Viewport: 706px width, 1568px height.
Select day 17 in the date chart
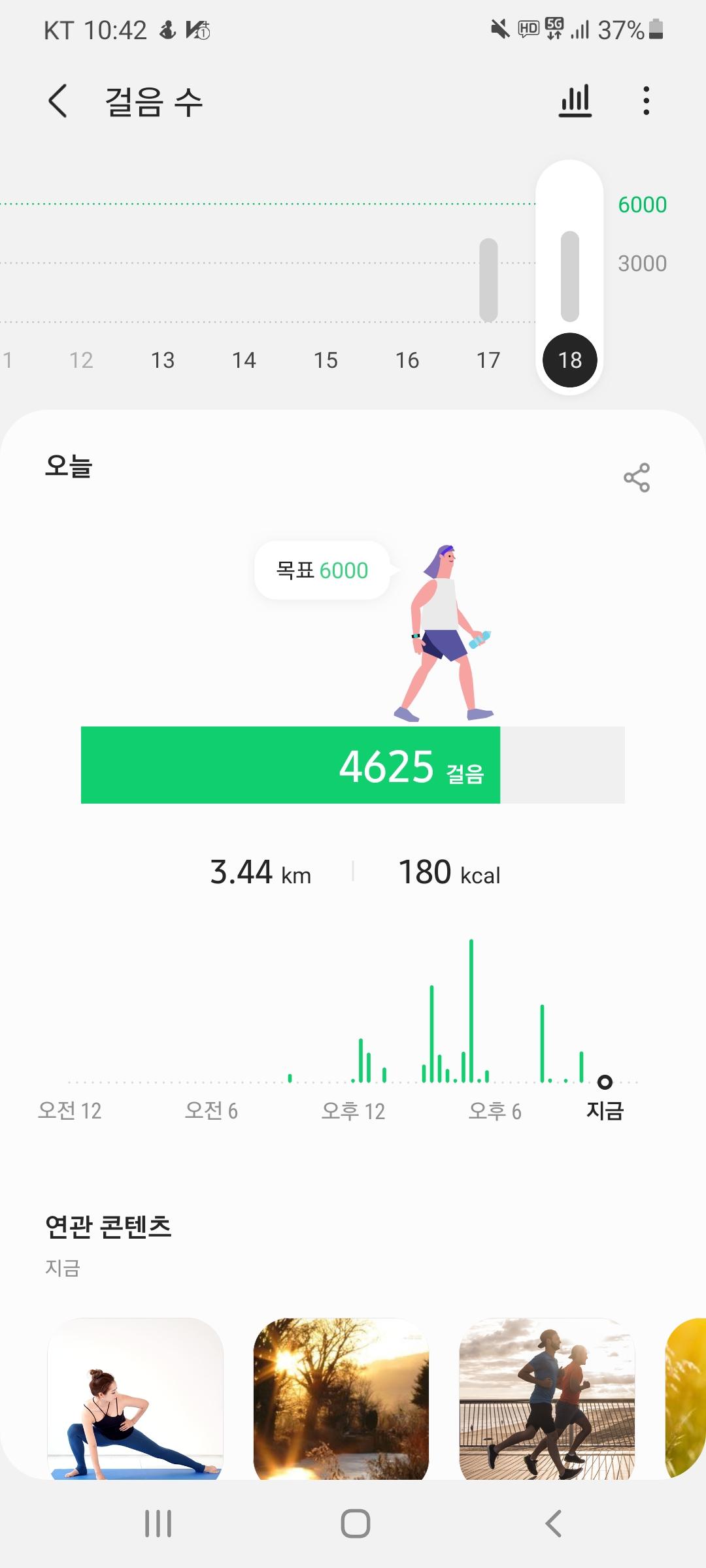(x=488, y=359)
